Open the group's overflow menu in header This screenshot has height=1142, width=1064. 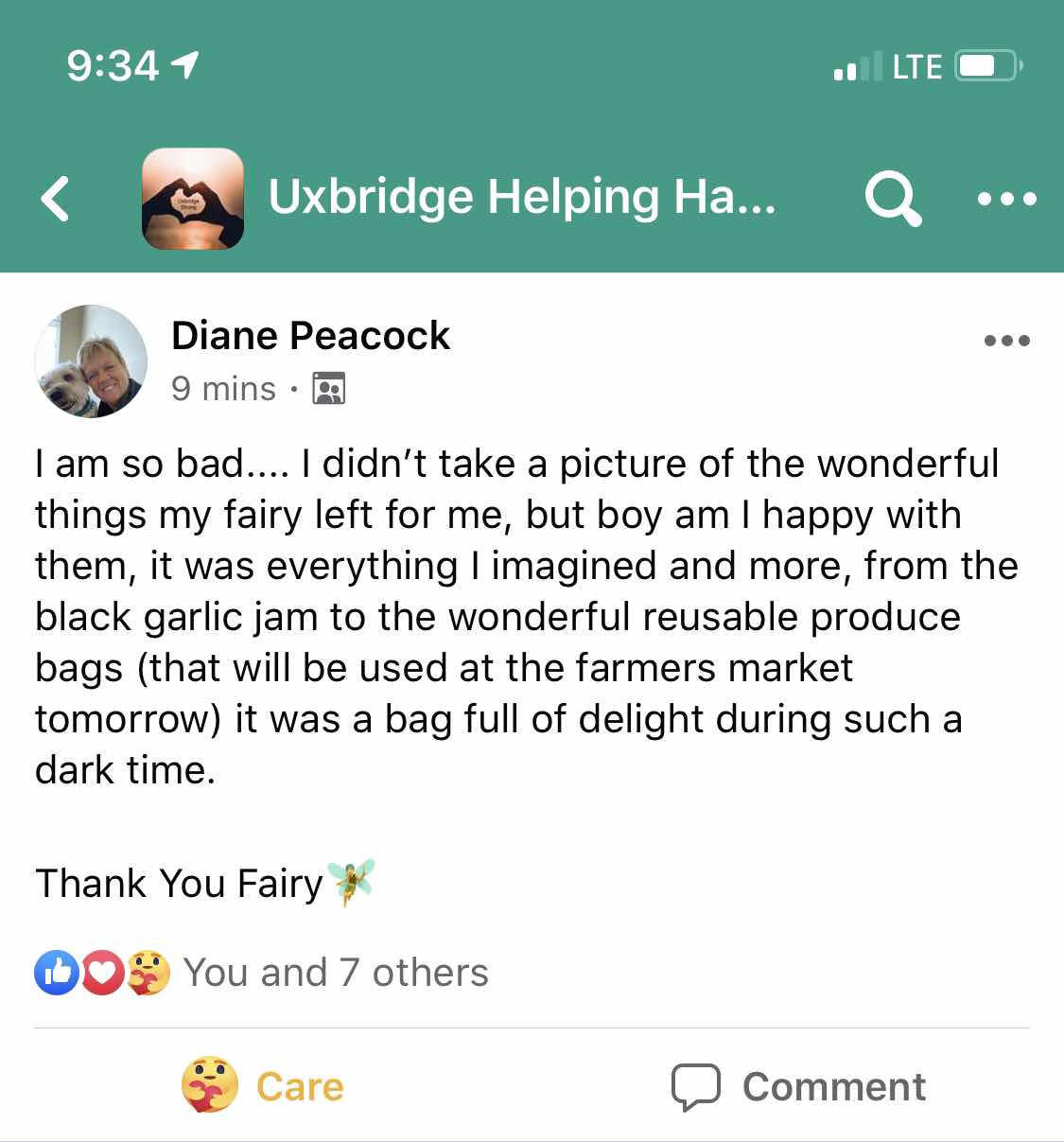[1006, 199]
